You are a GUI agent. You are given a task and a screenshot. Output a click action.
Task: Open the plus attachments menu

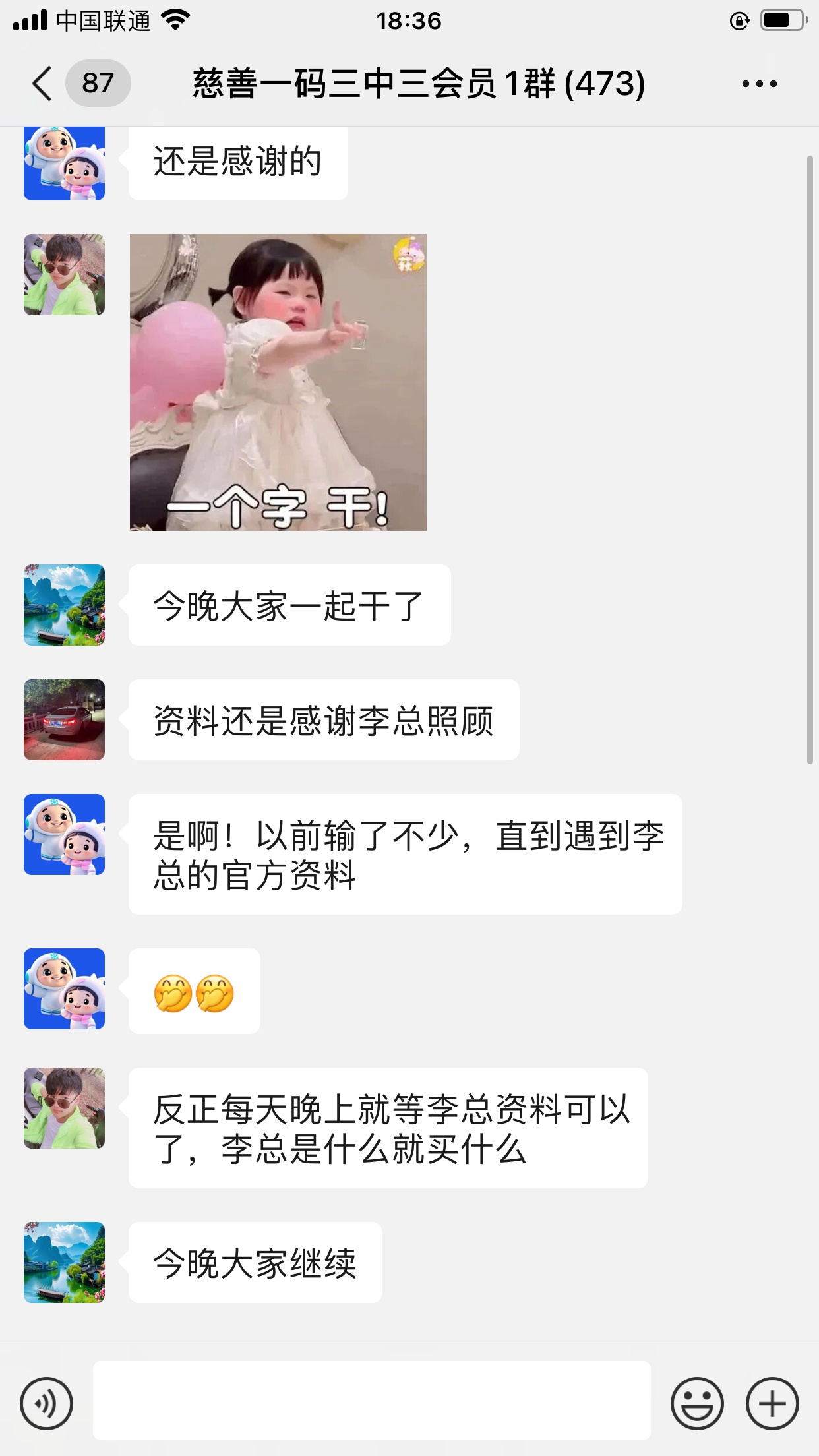click(772, 1403)
